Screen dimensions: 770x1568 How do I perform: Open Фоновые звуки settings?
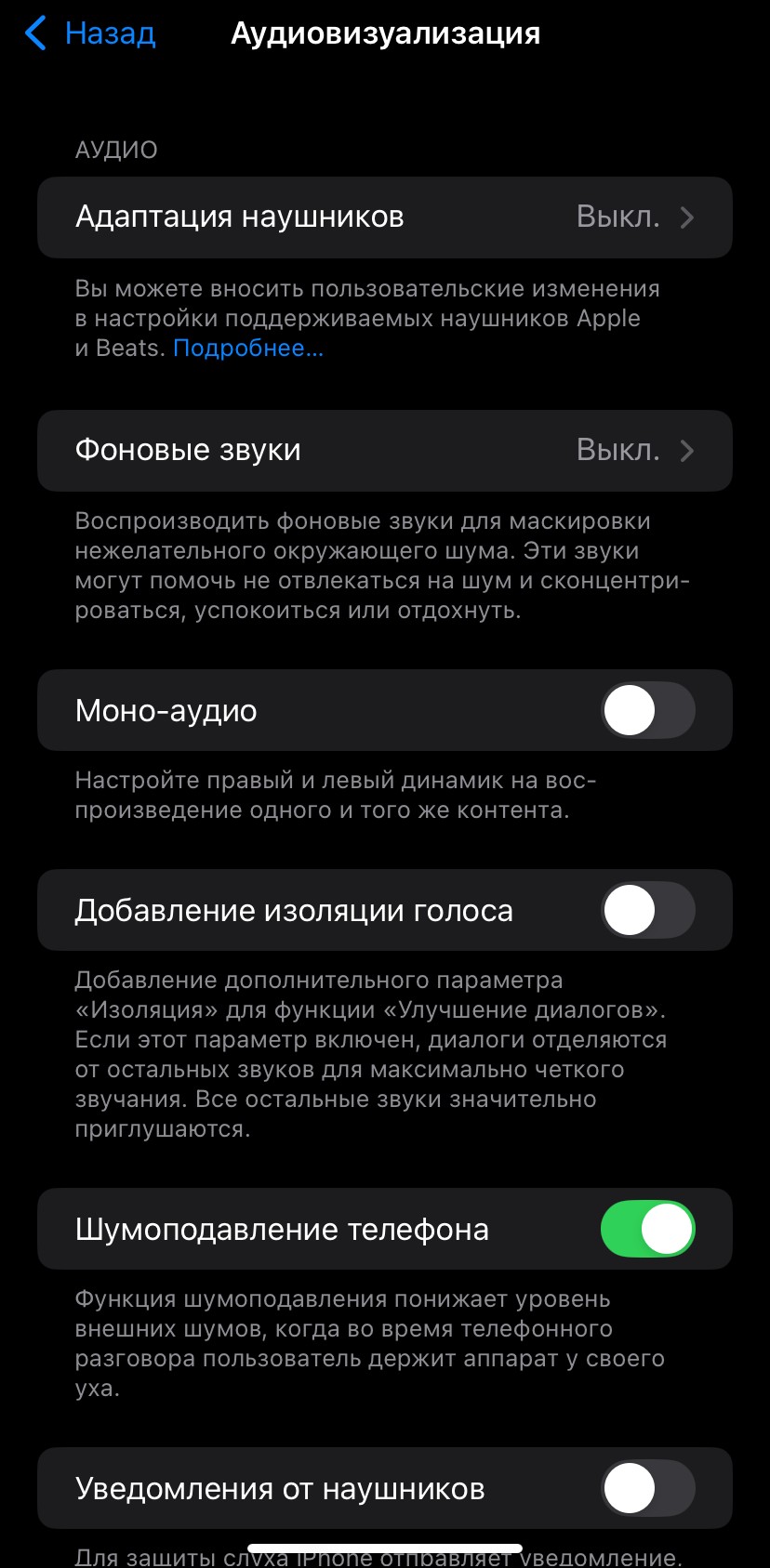pyautogui.click(x=384, y=451)
